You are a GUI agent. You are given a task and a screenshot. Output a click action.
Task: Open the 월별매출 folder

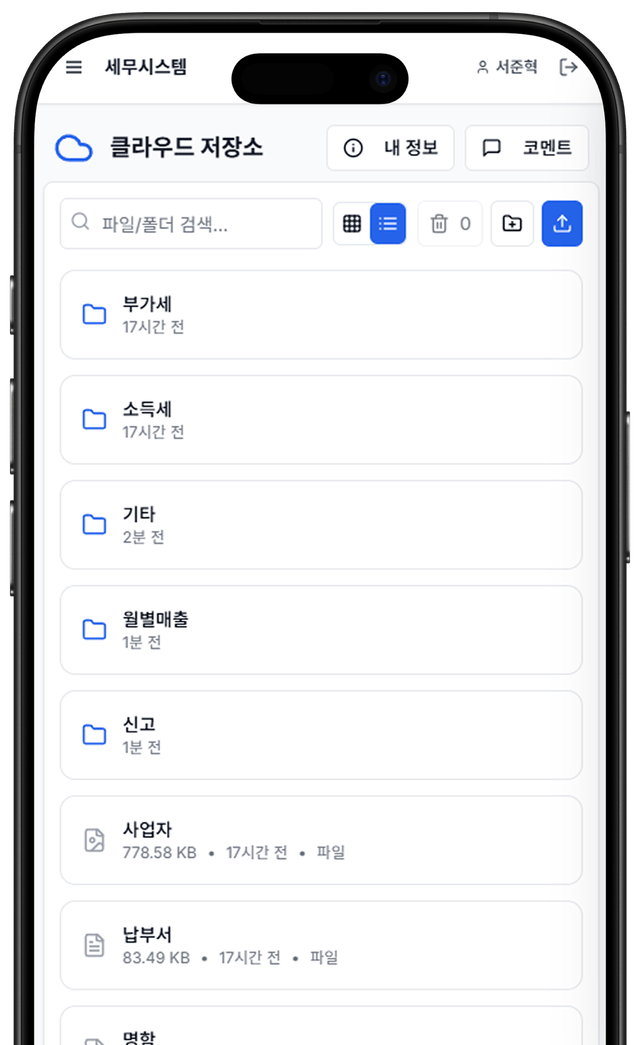point(320,629)
